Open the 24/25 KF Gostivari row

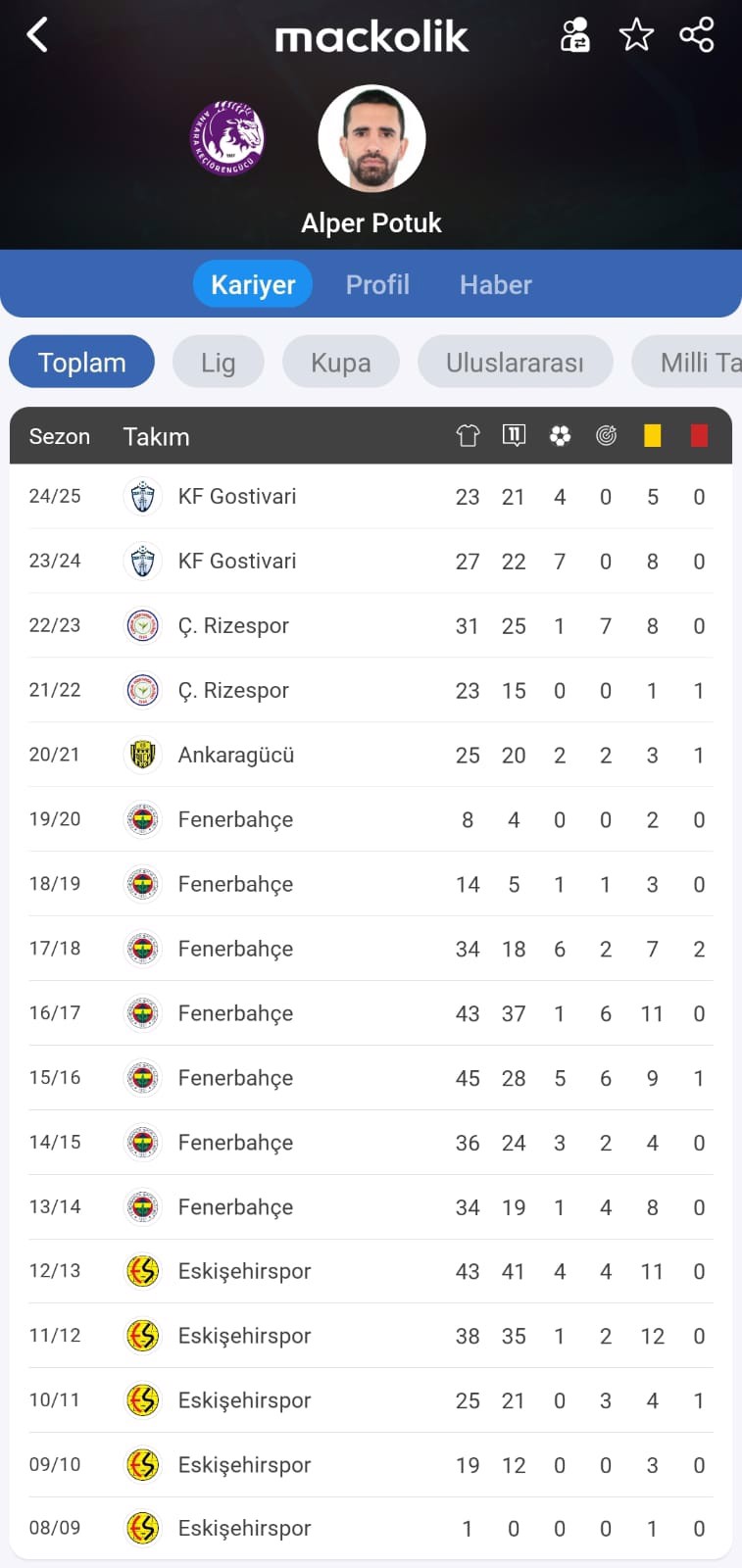pyautogui.click(x=371, y=497)
